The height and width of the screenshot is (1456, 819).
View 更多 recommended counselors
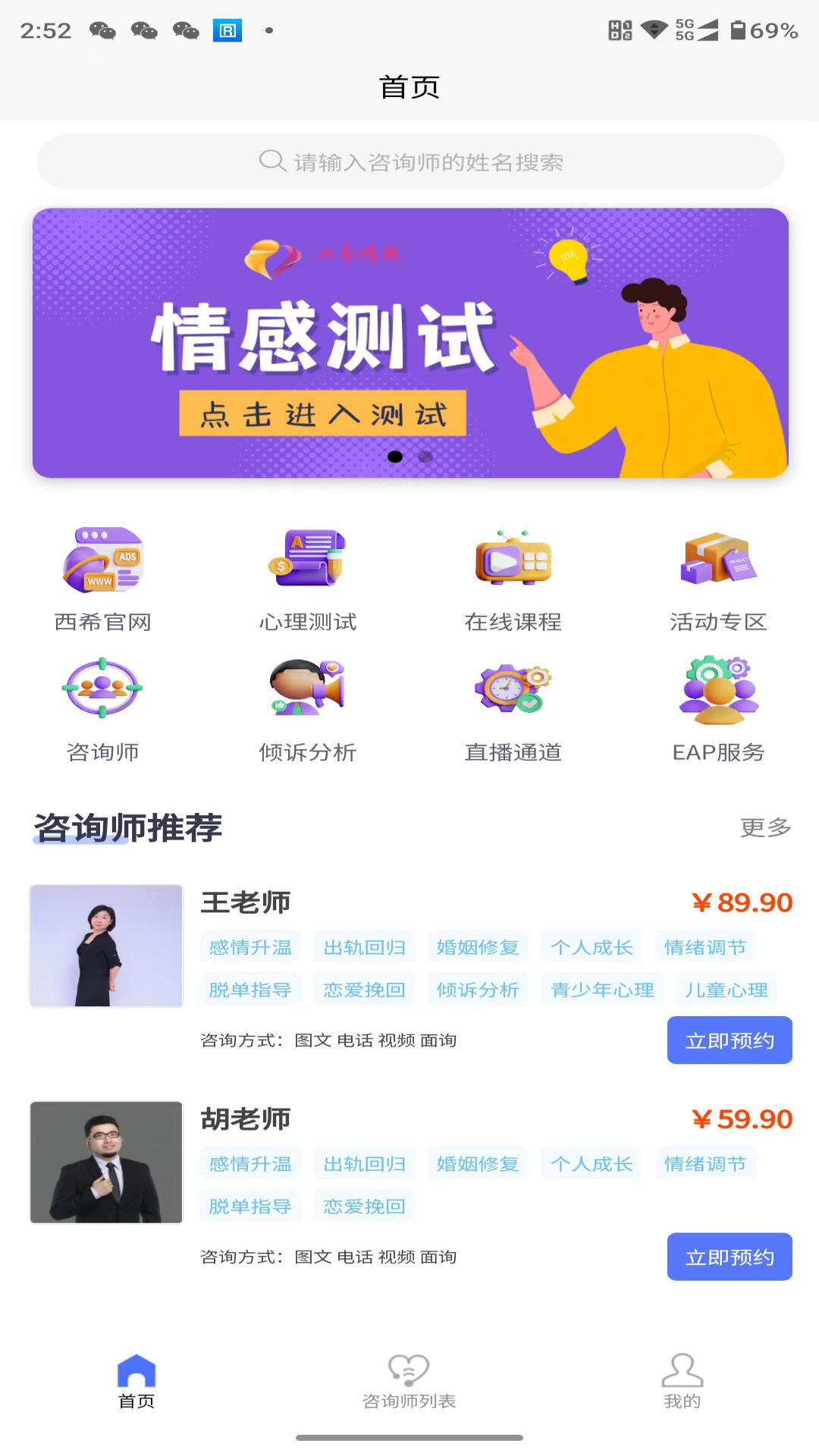pos(765,827)
